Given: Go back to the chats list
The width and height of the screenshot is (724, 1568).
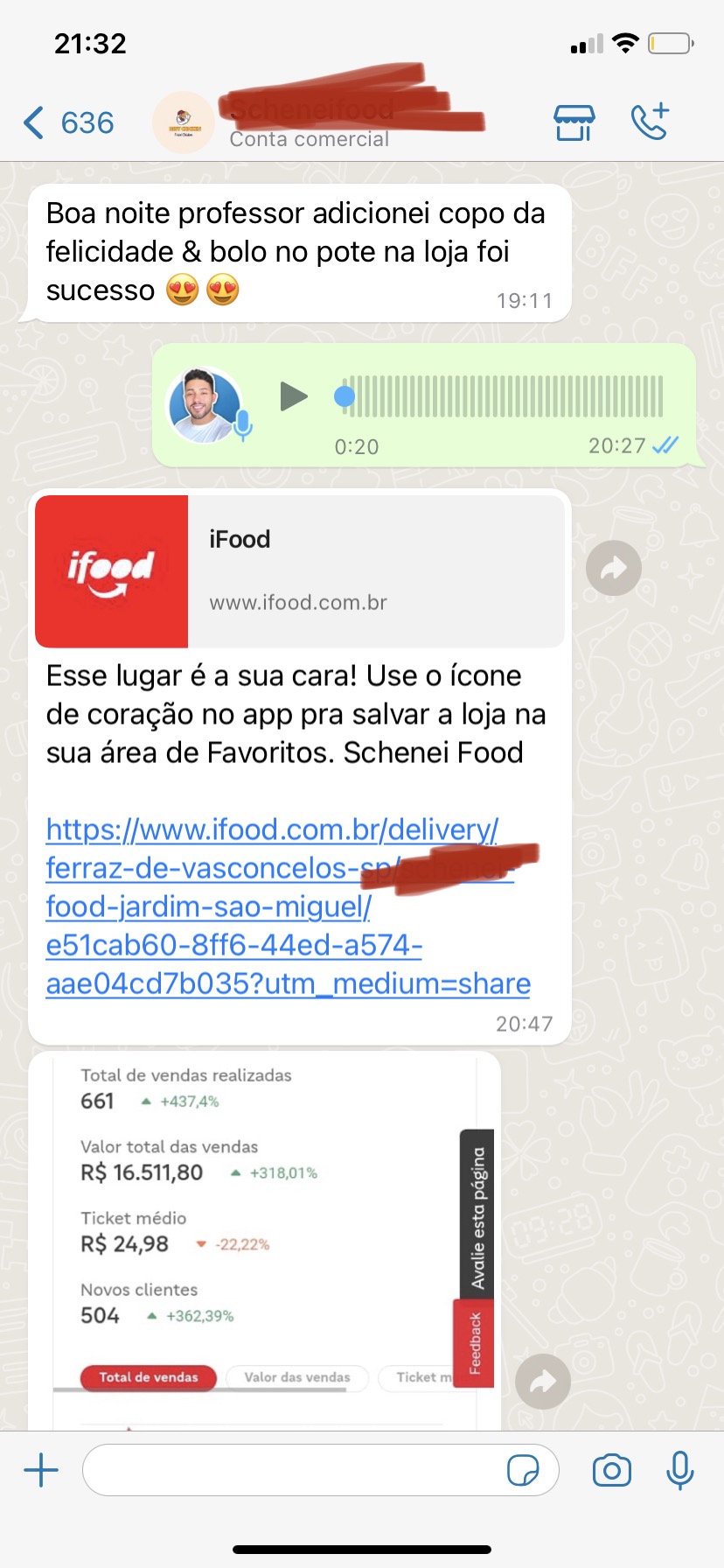Looking at the screenshot, I should (x=68, y=122).
